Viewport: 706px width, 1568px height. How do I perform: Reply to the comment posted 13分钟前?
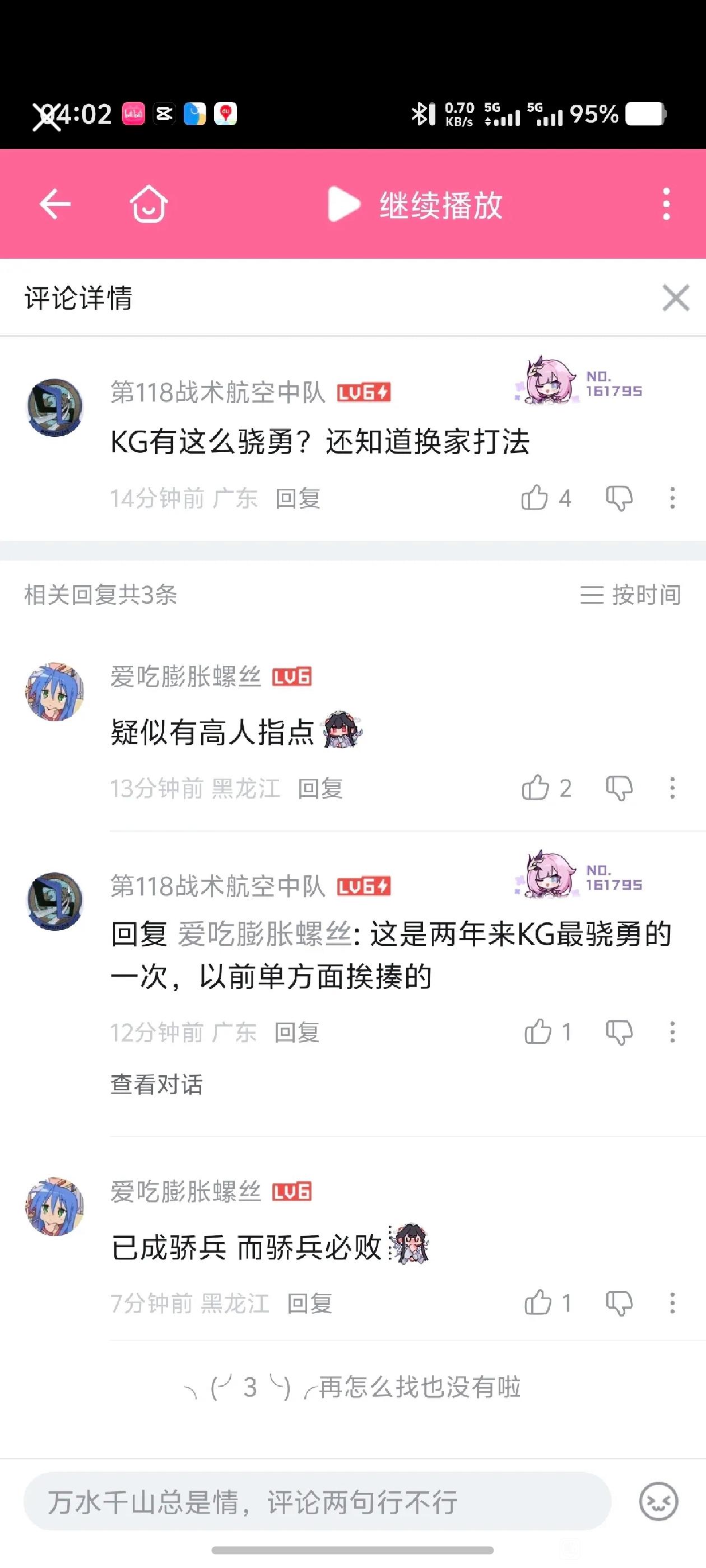(321, 788)
